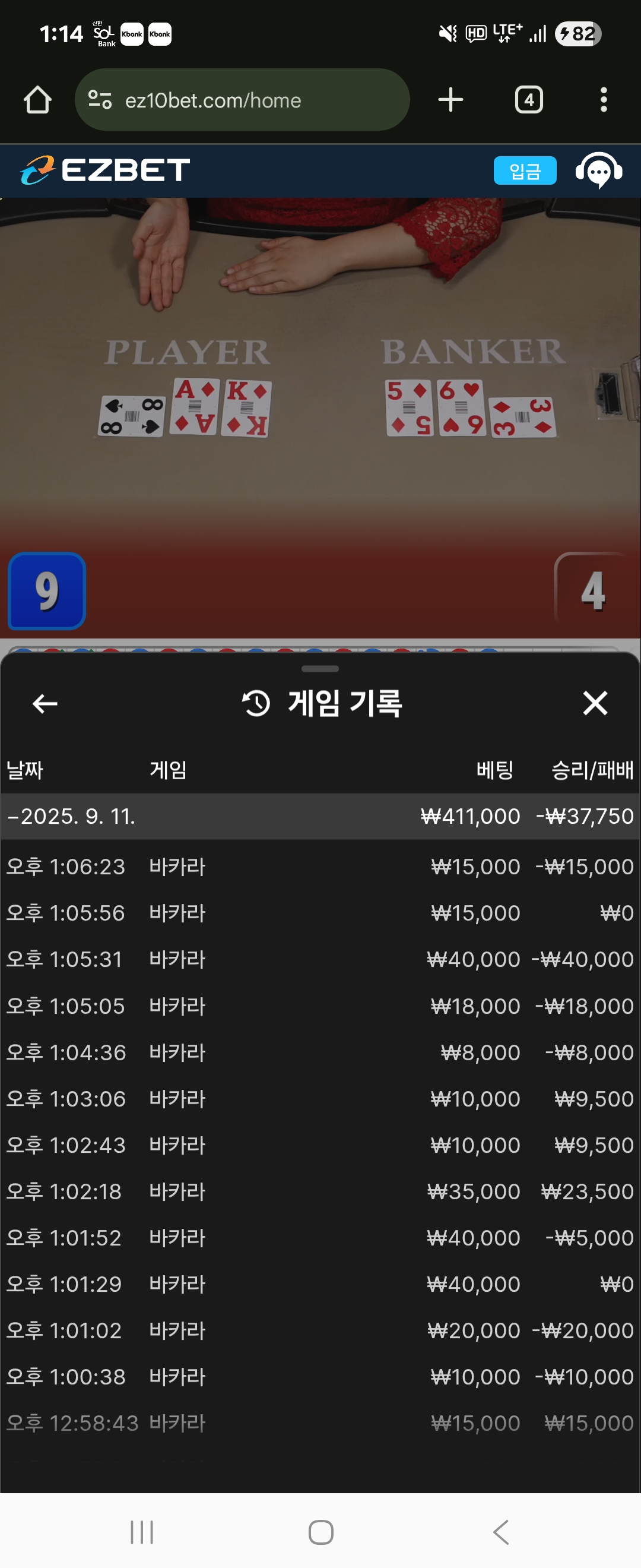This screenshot has height=1568, width=641.
Task: Tap the system back button
Action: click(x=500, y=1532)
